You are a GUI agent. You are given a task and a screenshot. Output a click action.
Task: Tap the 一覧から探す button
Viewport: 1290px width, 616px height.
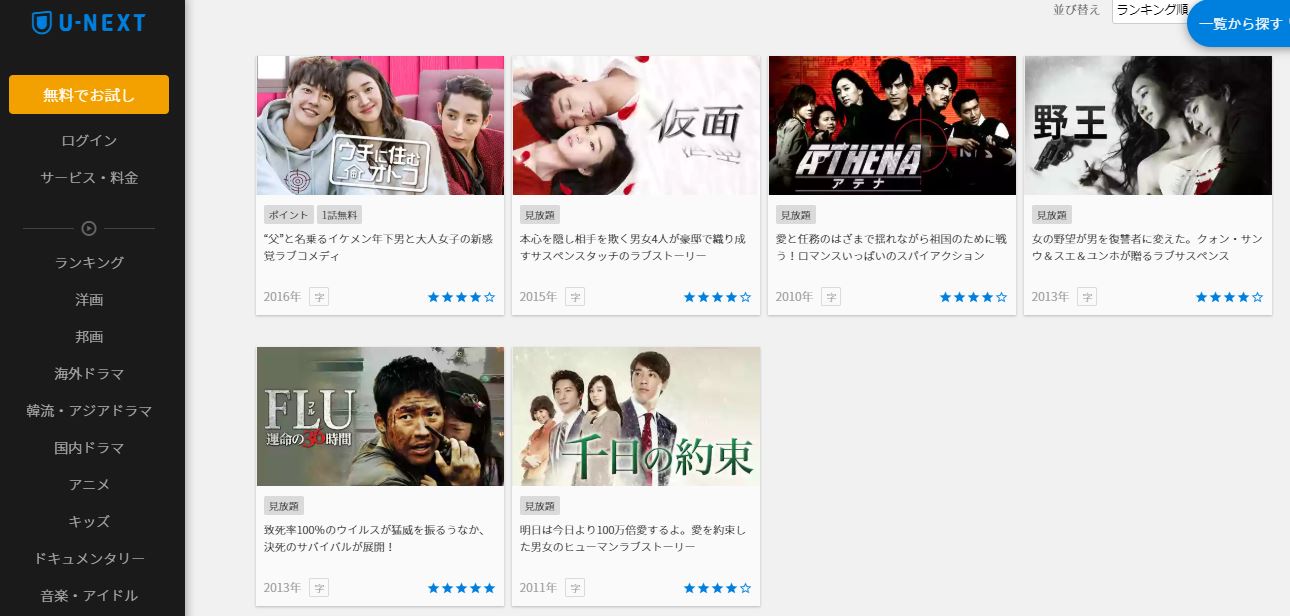[x=1240, y=23]
